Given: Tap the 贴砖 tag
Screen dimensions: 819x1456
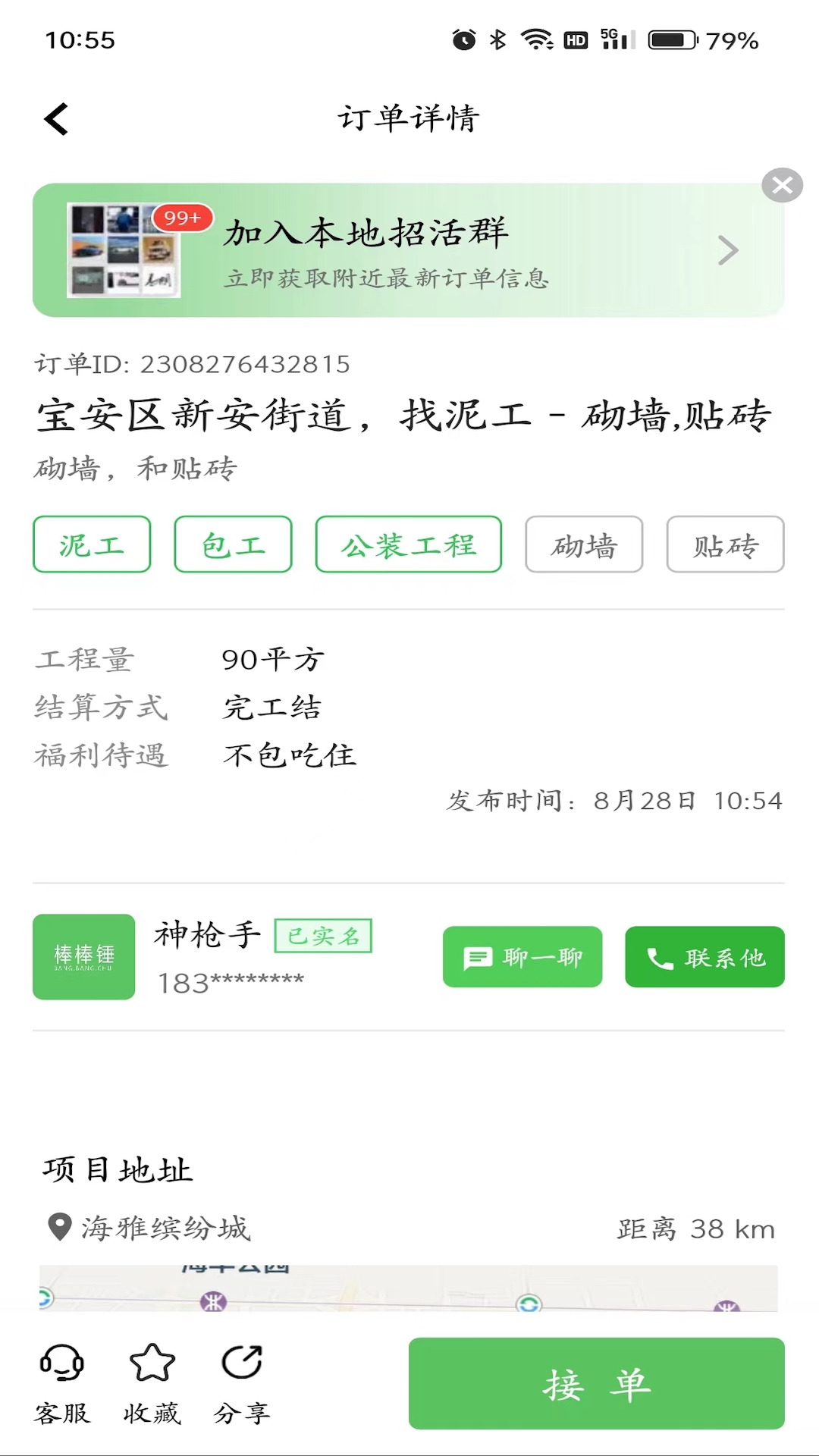Looking at the screenshot, I should [x=725, y=544].
